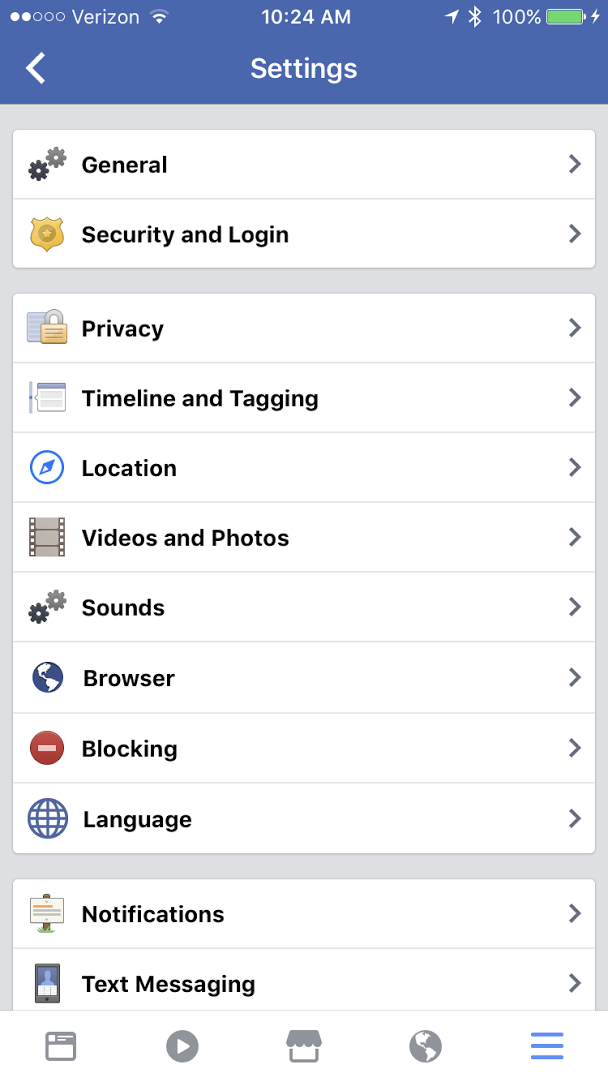Viewport: 608px width, 1082px height.
Task: Switch to the News Feed tab
Action: pos(61,1046)
